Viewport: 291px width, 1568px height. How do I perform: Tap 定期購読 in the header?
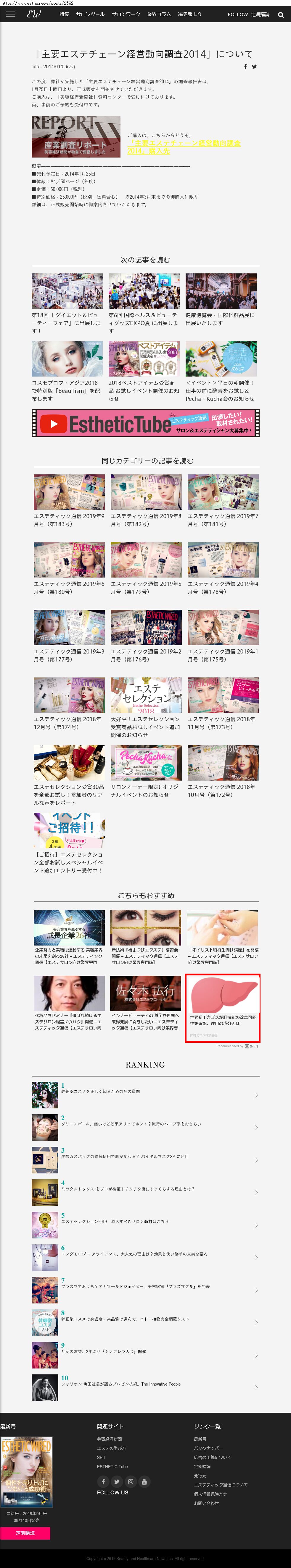point(260,14)
